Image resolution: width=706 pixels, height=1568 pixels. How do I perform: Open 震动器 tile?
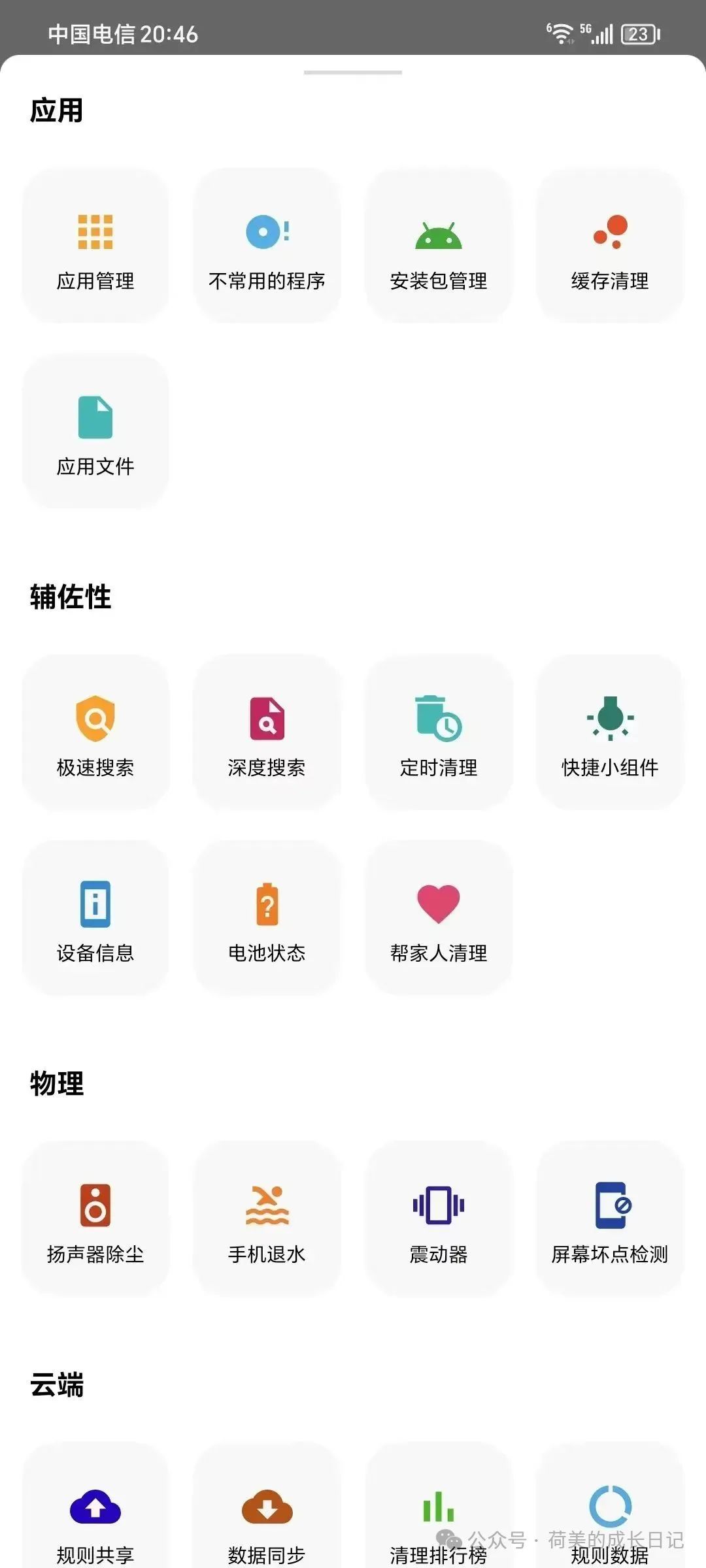tap(439, 1218)
